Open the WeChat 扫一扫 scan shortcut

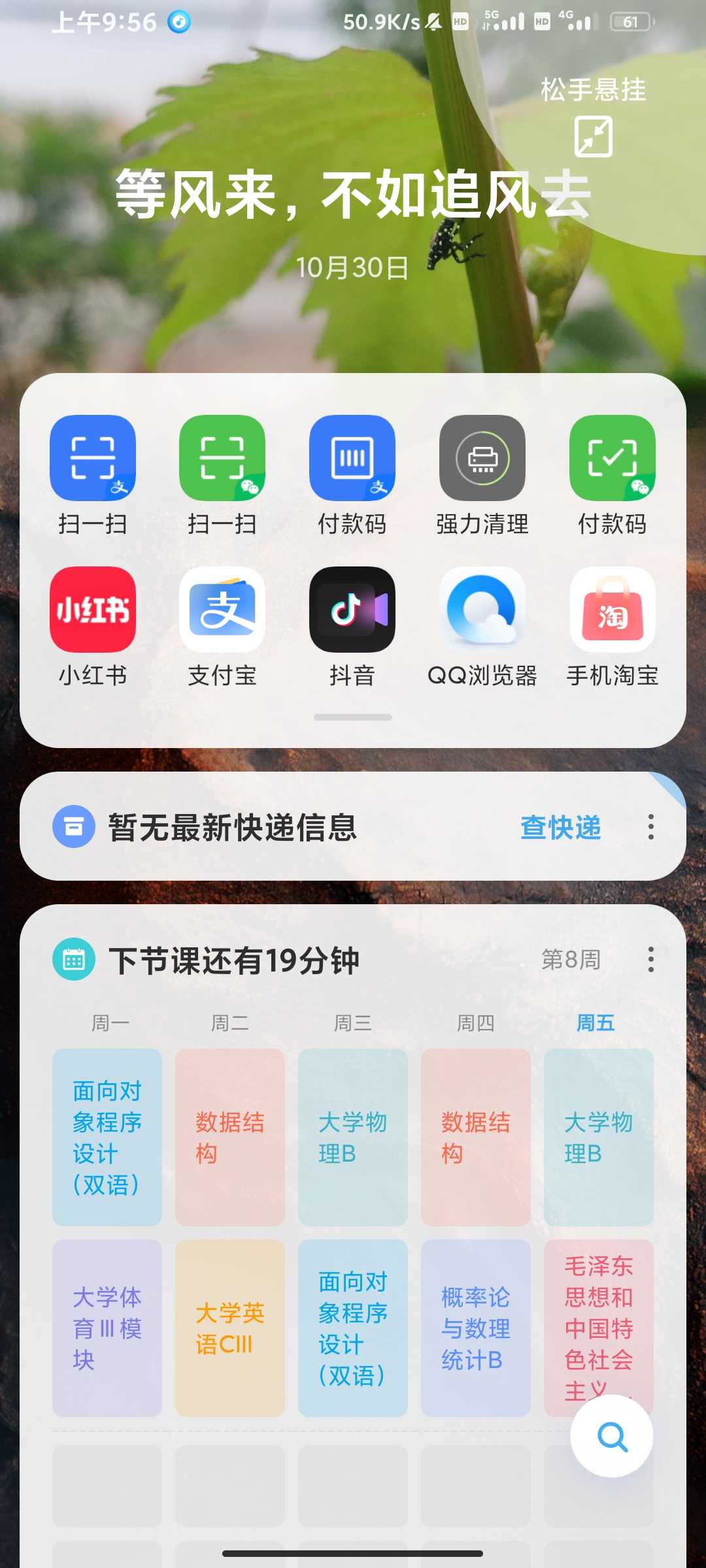[222, 458]
